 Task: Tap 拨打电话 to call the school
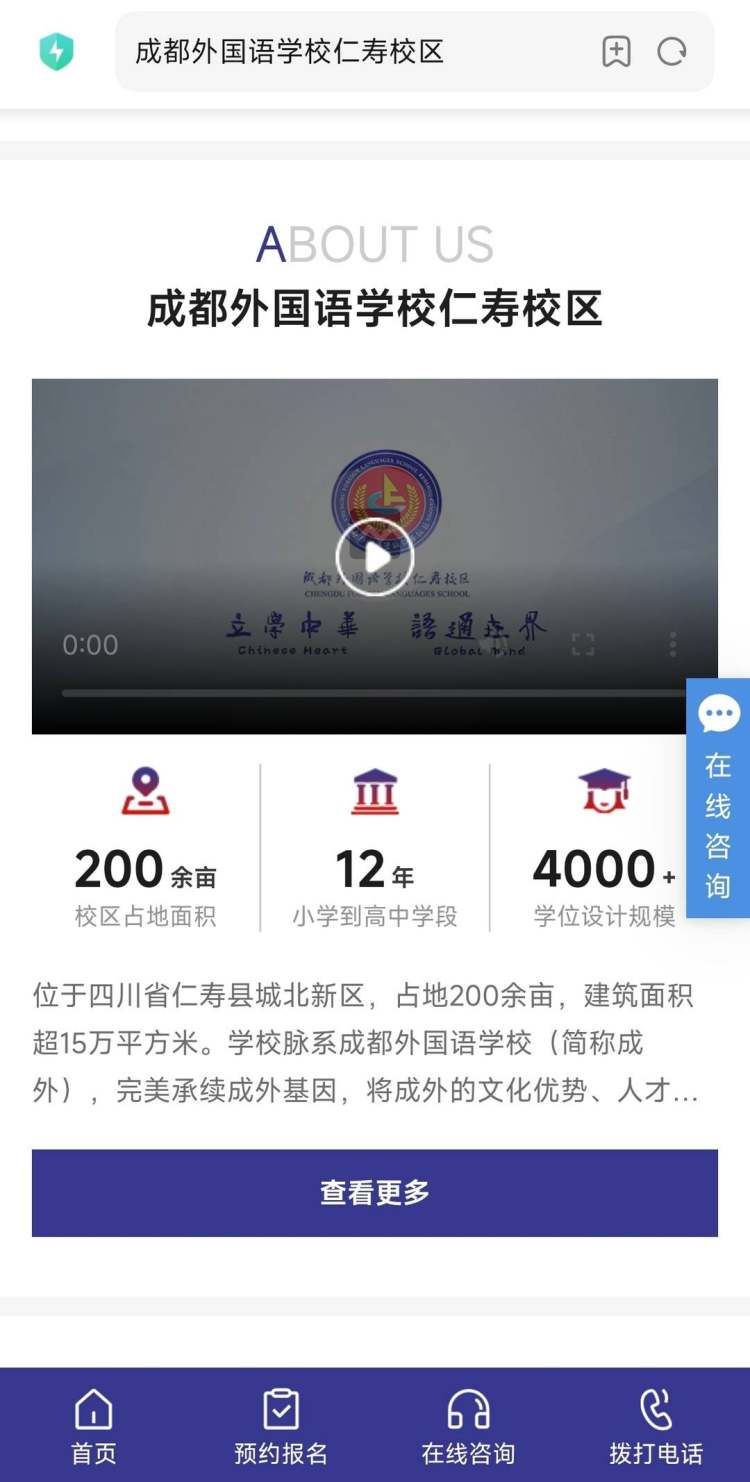coord(656,1426)
